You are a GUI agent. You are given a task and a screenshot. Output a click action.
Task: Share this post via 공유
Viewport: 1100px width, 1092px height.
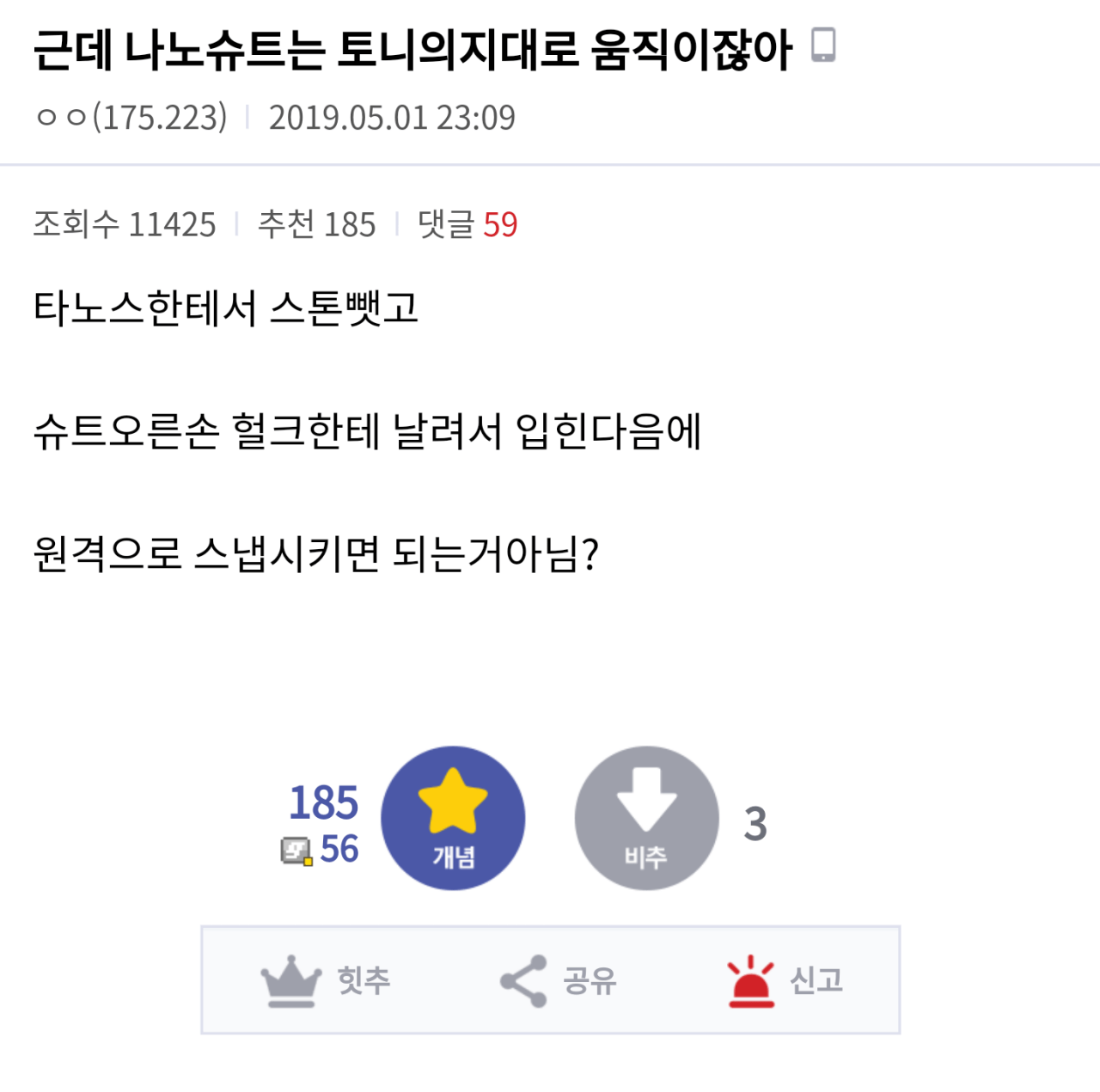(x=559, y=980)
